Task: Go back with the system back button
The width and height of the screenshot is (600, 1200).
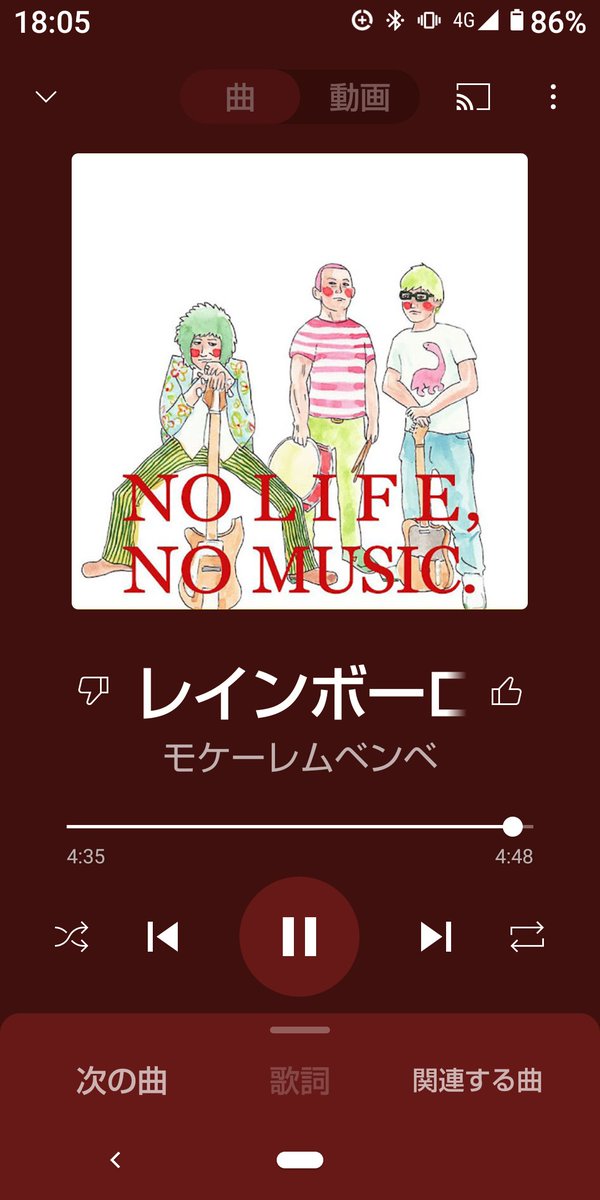Action: [115, 1160]
